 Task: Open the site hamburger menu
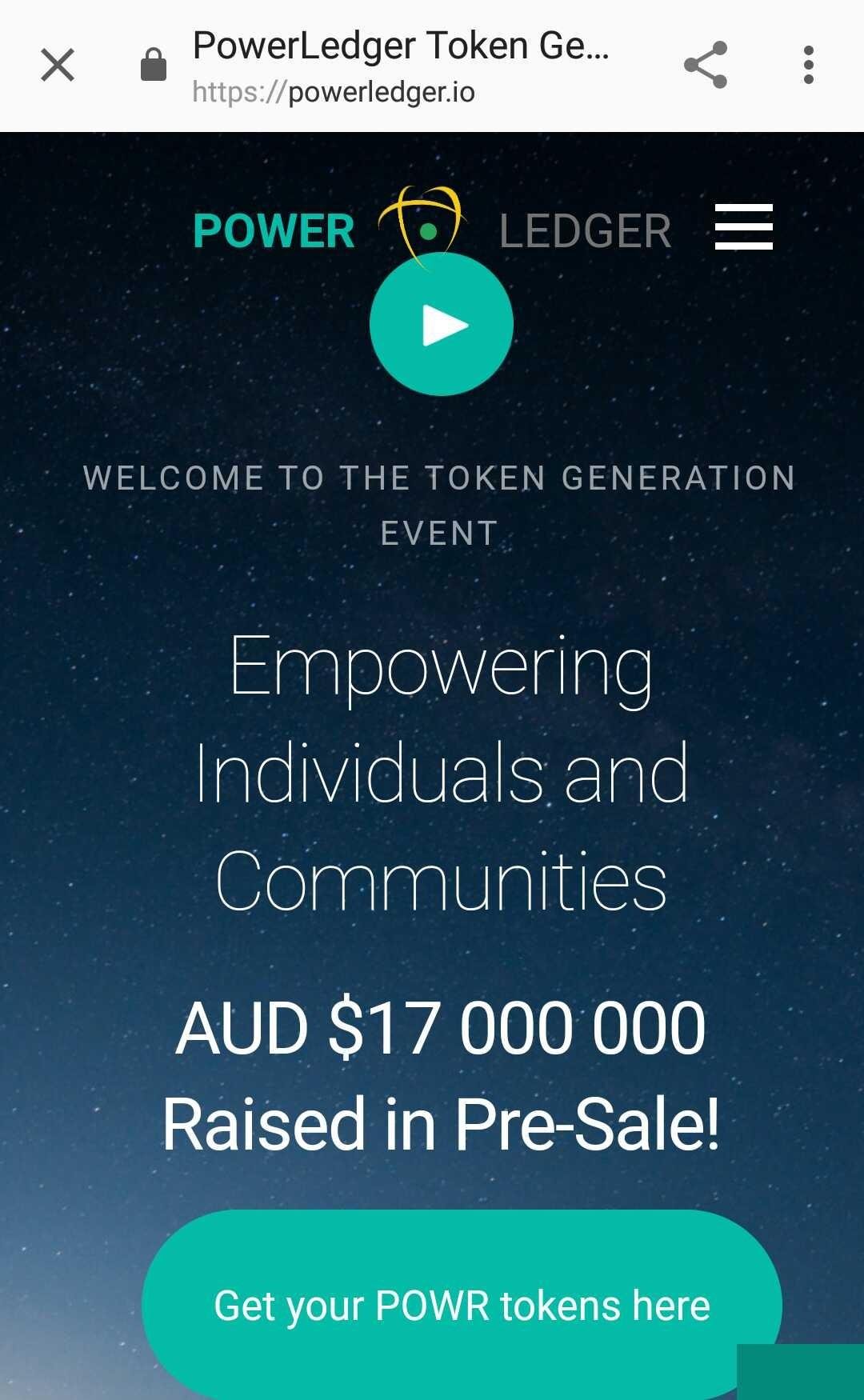(x=744, y=227)
